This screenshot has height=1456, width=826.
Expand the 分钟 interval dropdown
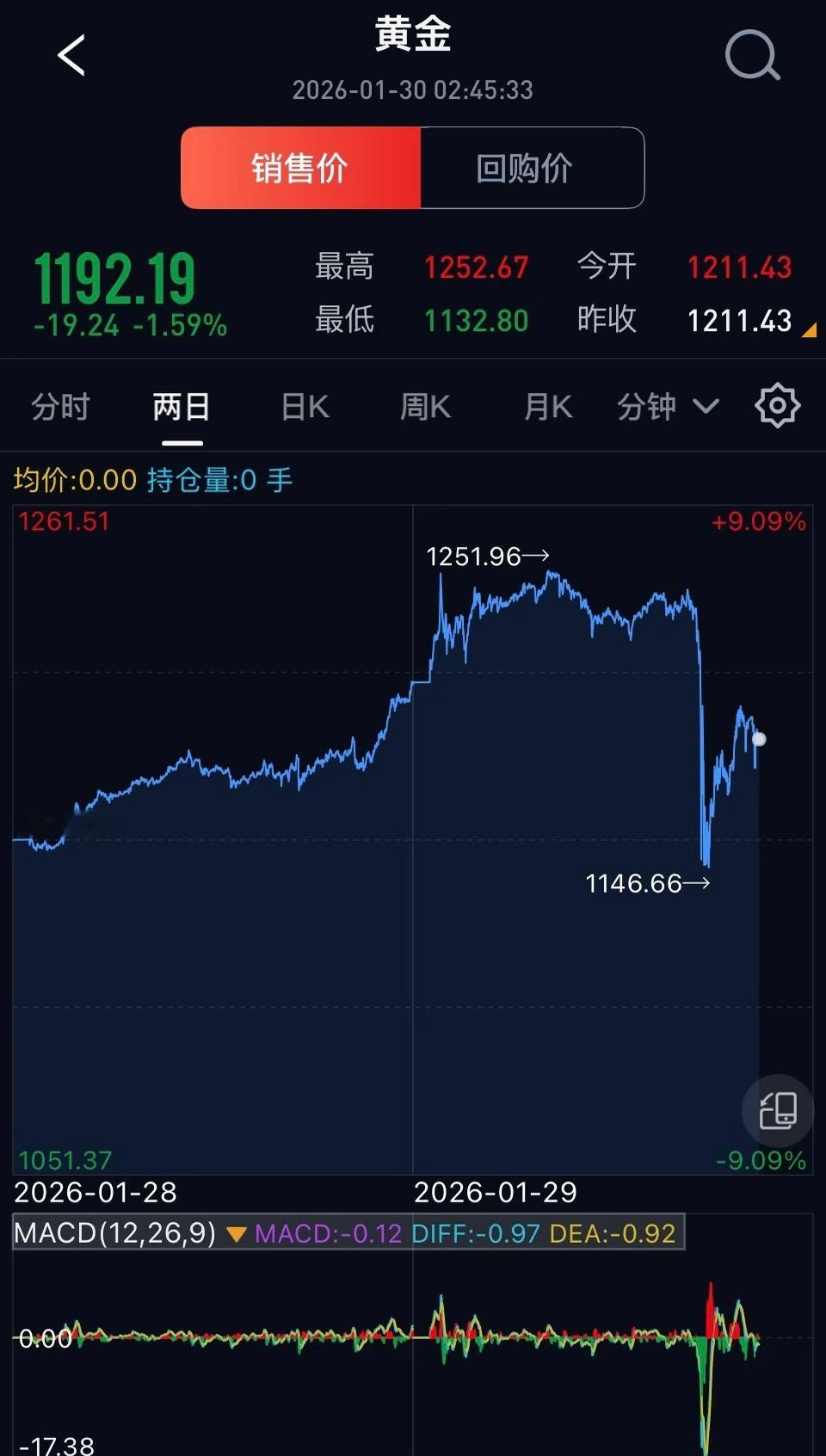[x=668, y=407]
